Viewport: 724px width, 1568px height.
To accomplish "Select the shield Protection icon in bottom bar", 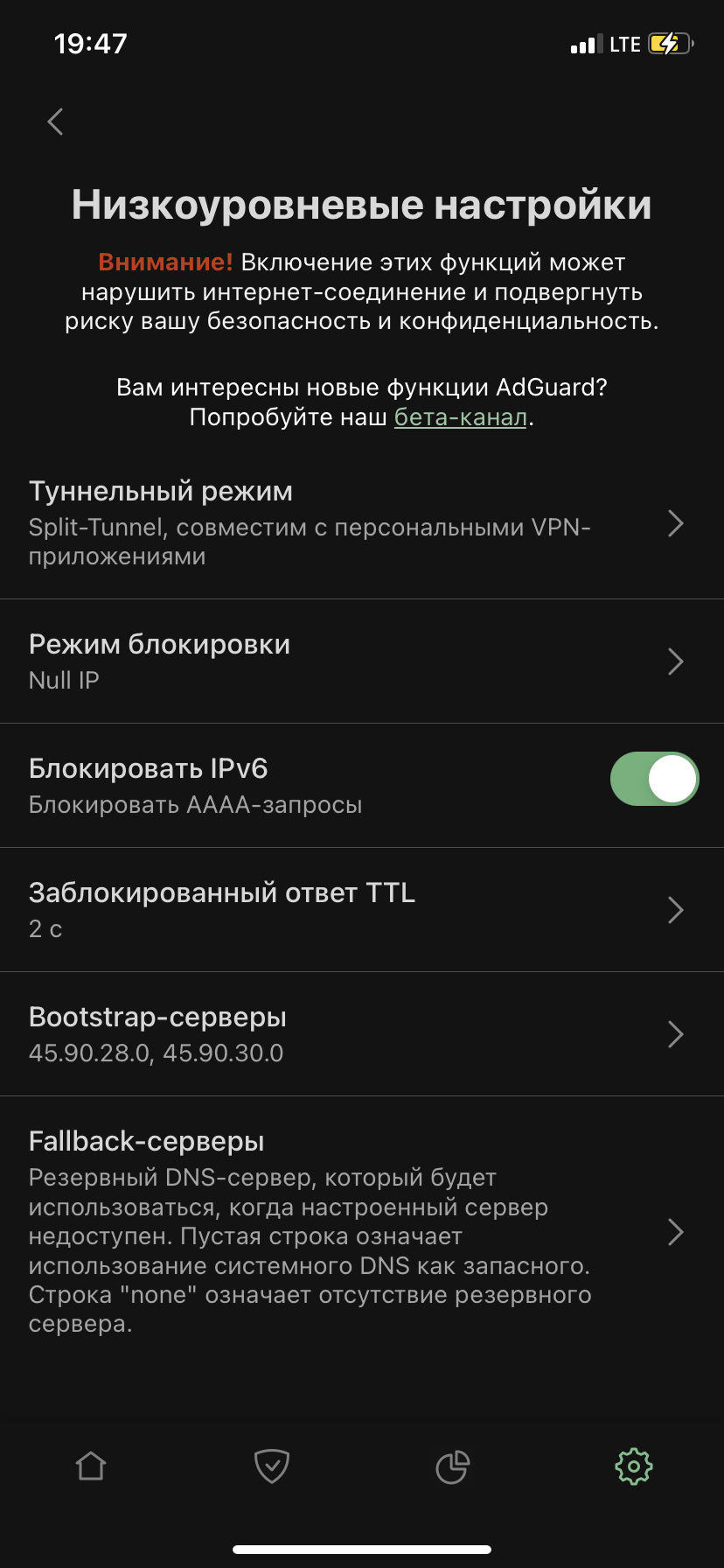I will pyautogui.click(x=271, y=1466).
